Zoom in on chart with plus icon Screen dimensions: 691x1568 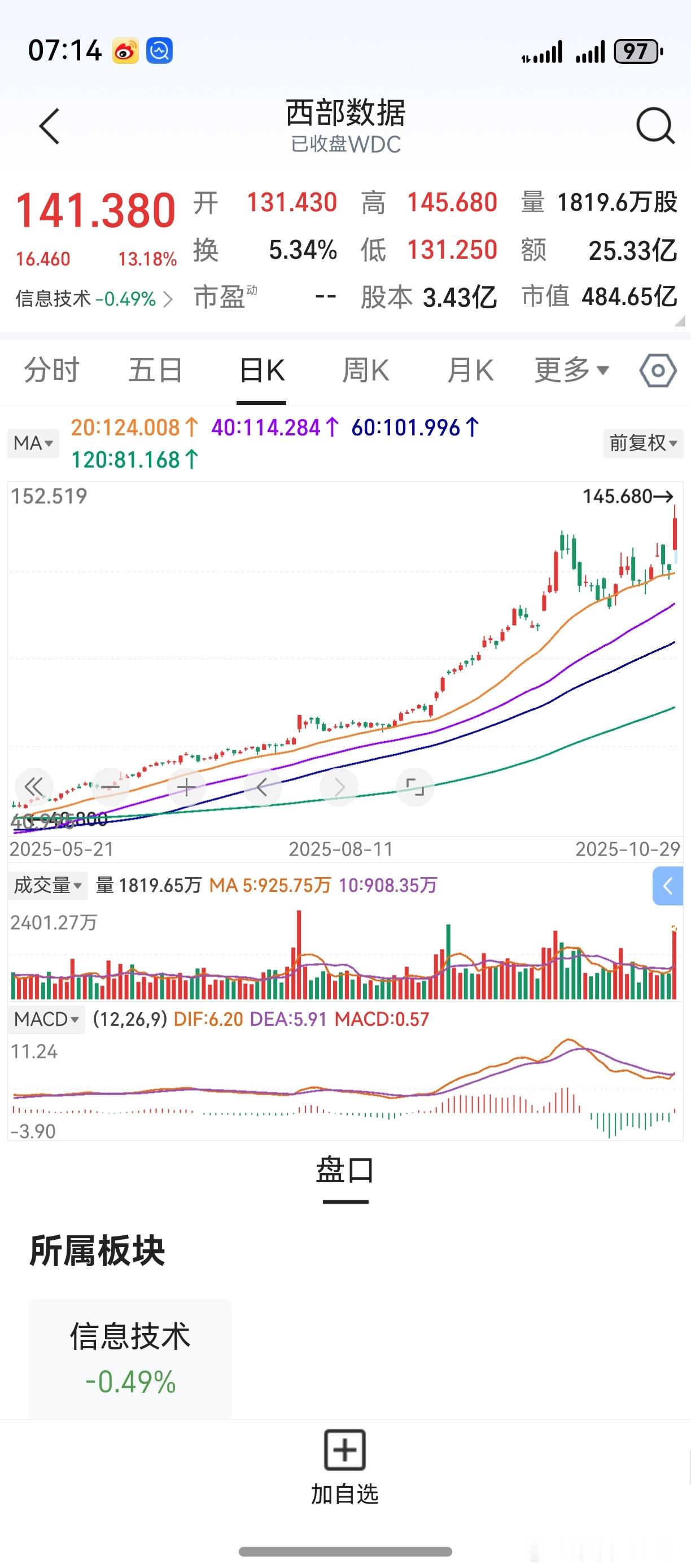[186, 786]
